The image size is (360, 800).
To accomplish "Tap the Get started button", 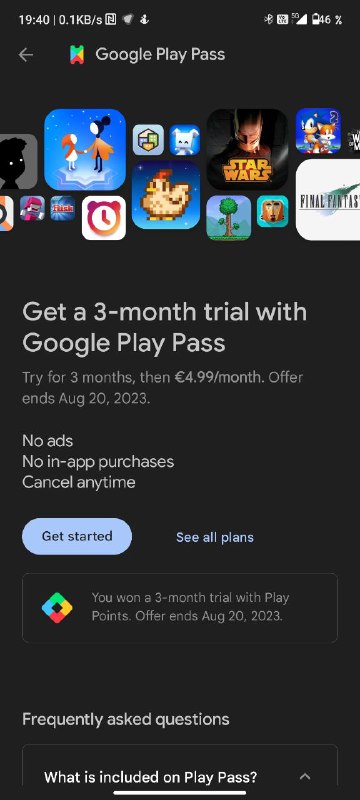I will tap(77, 536).
